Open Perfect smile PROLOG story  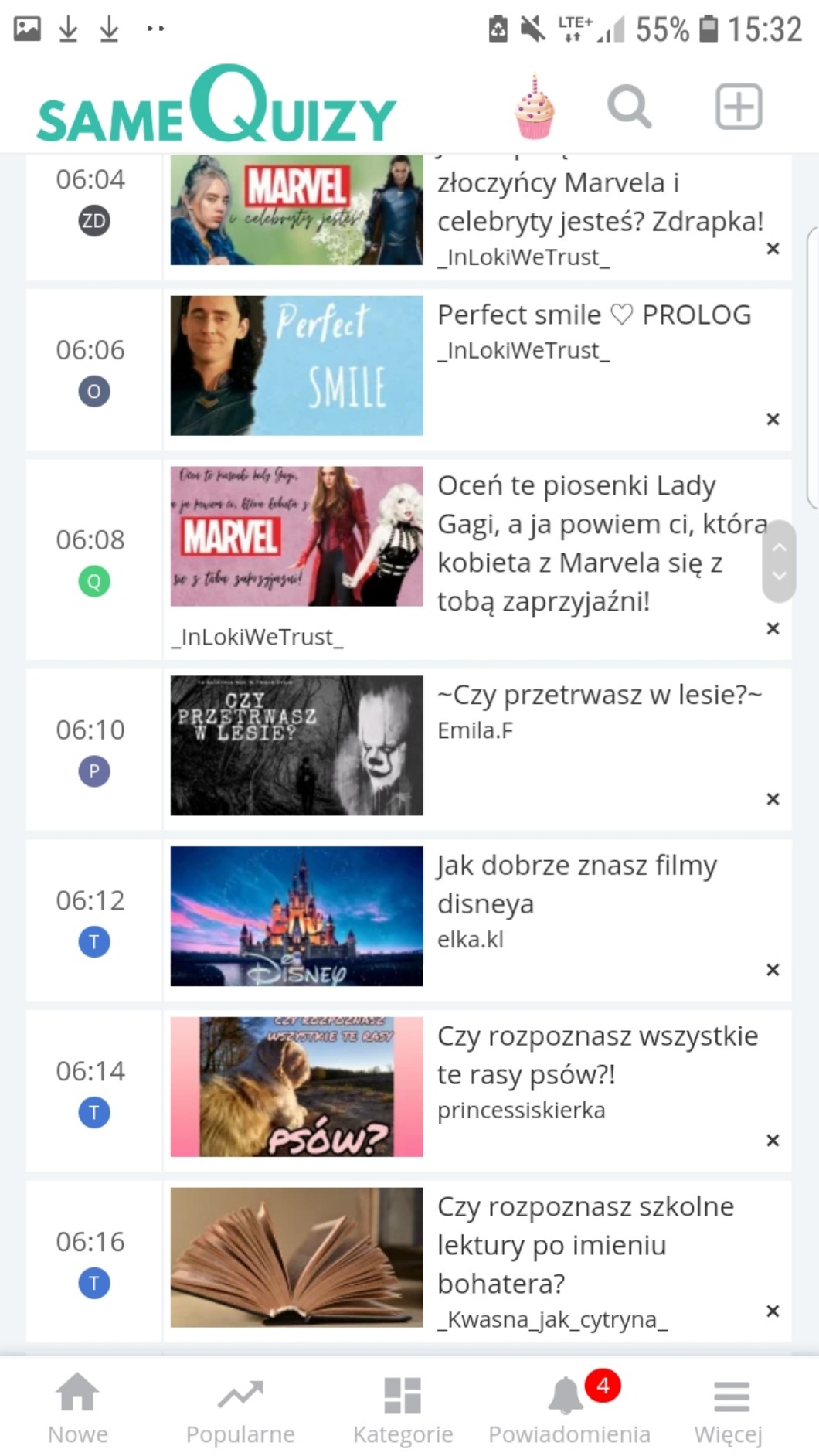pyautogui.click(x=593, y=315)
